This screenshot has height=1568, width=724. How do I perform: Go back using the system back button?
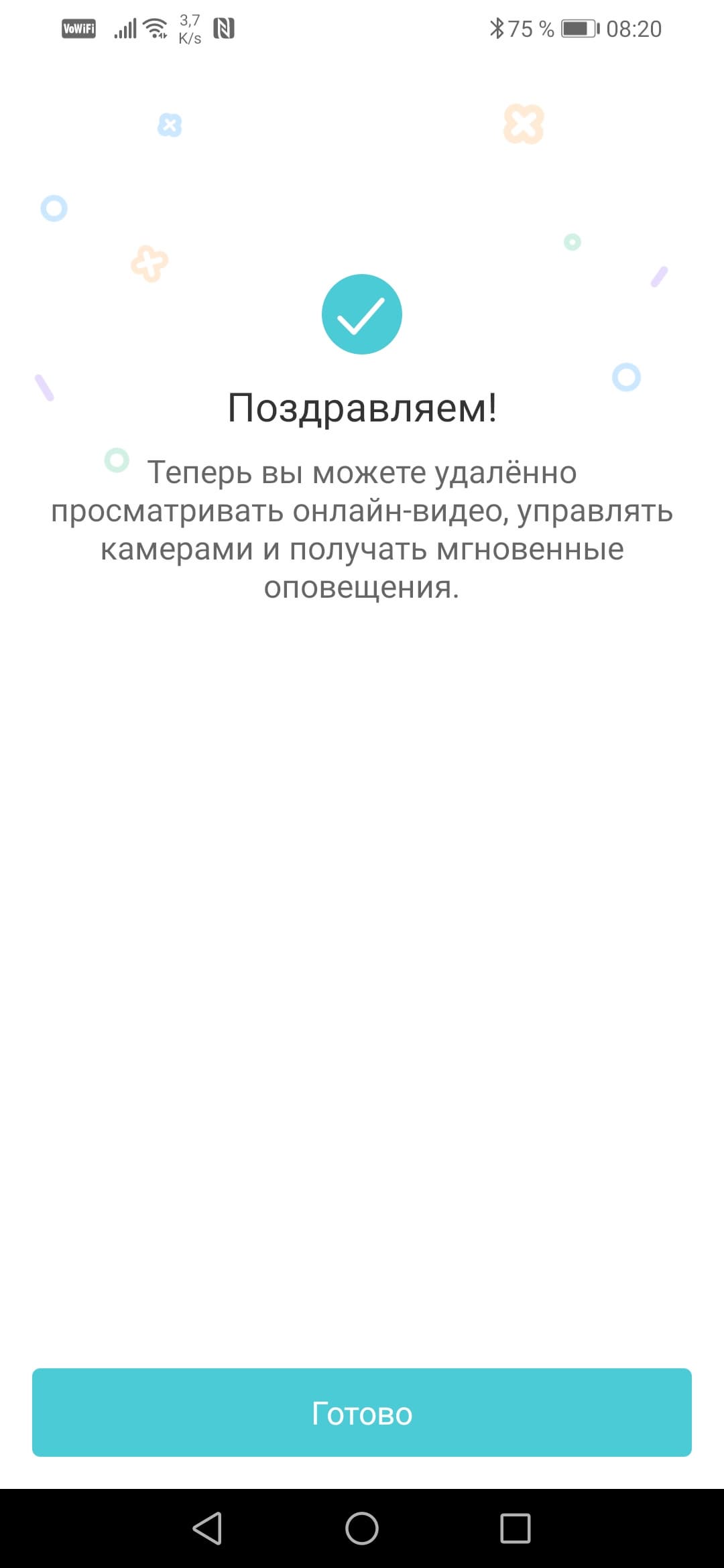point(207,1528)
